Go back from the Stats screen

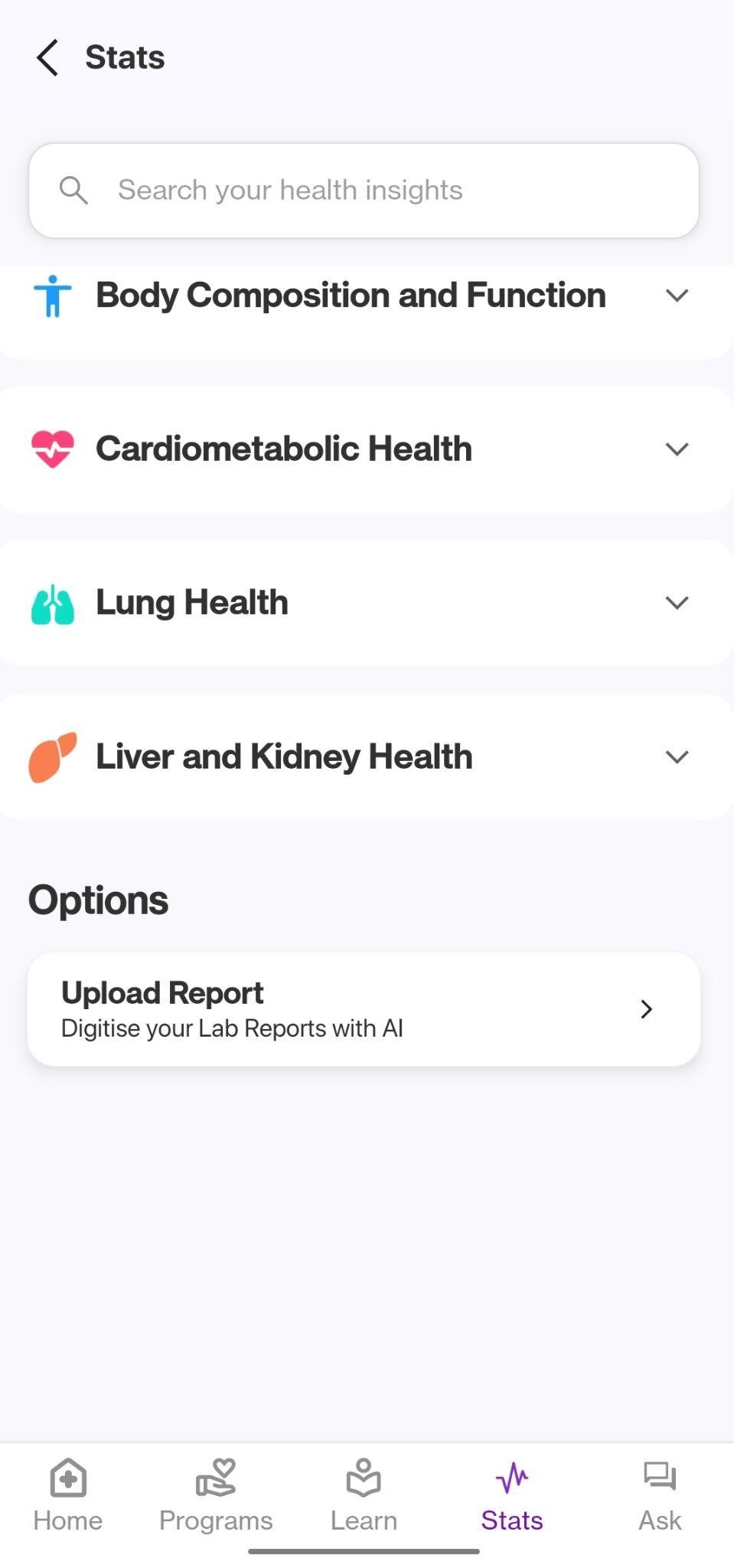pyautogui.click(x=47, y=58)
